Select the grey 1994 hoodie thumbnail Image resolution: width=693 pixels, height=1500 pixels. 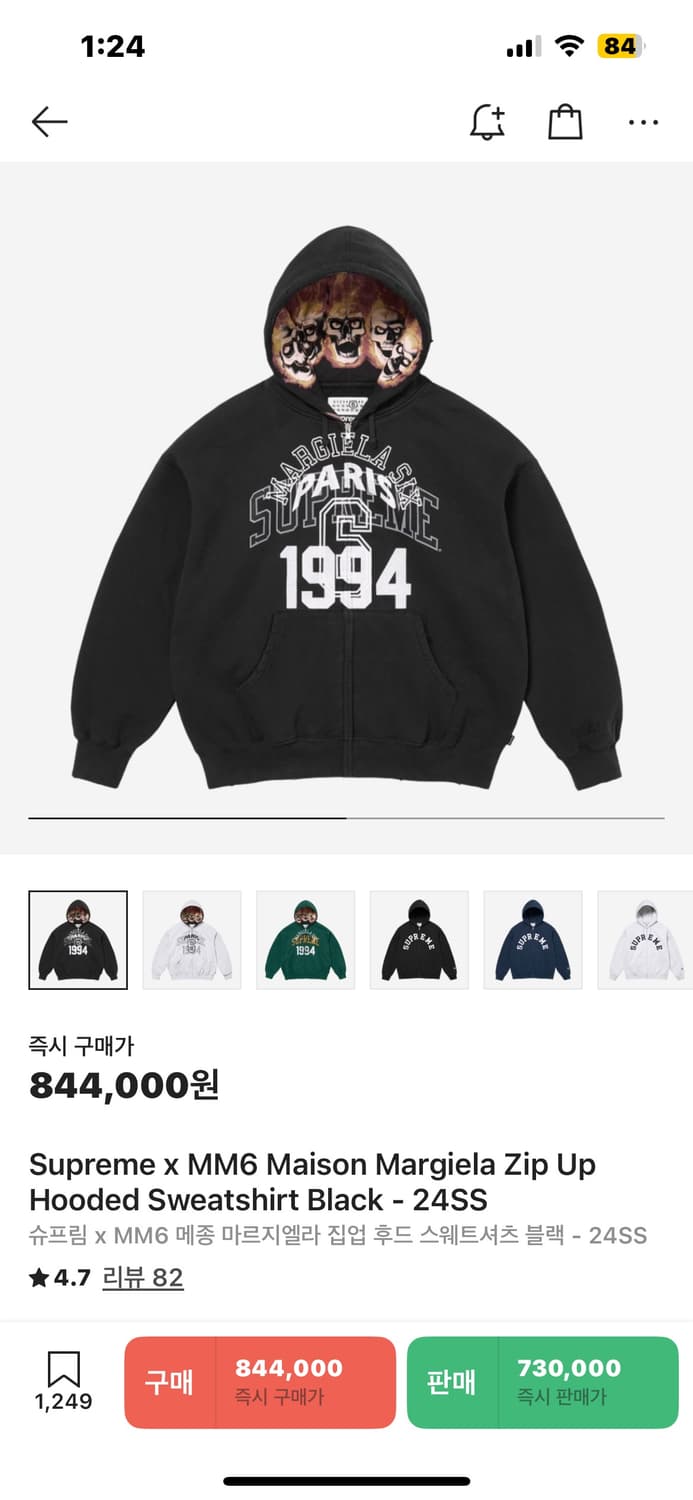pos(192,940)
